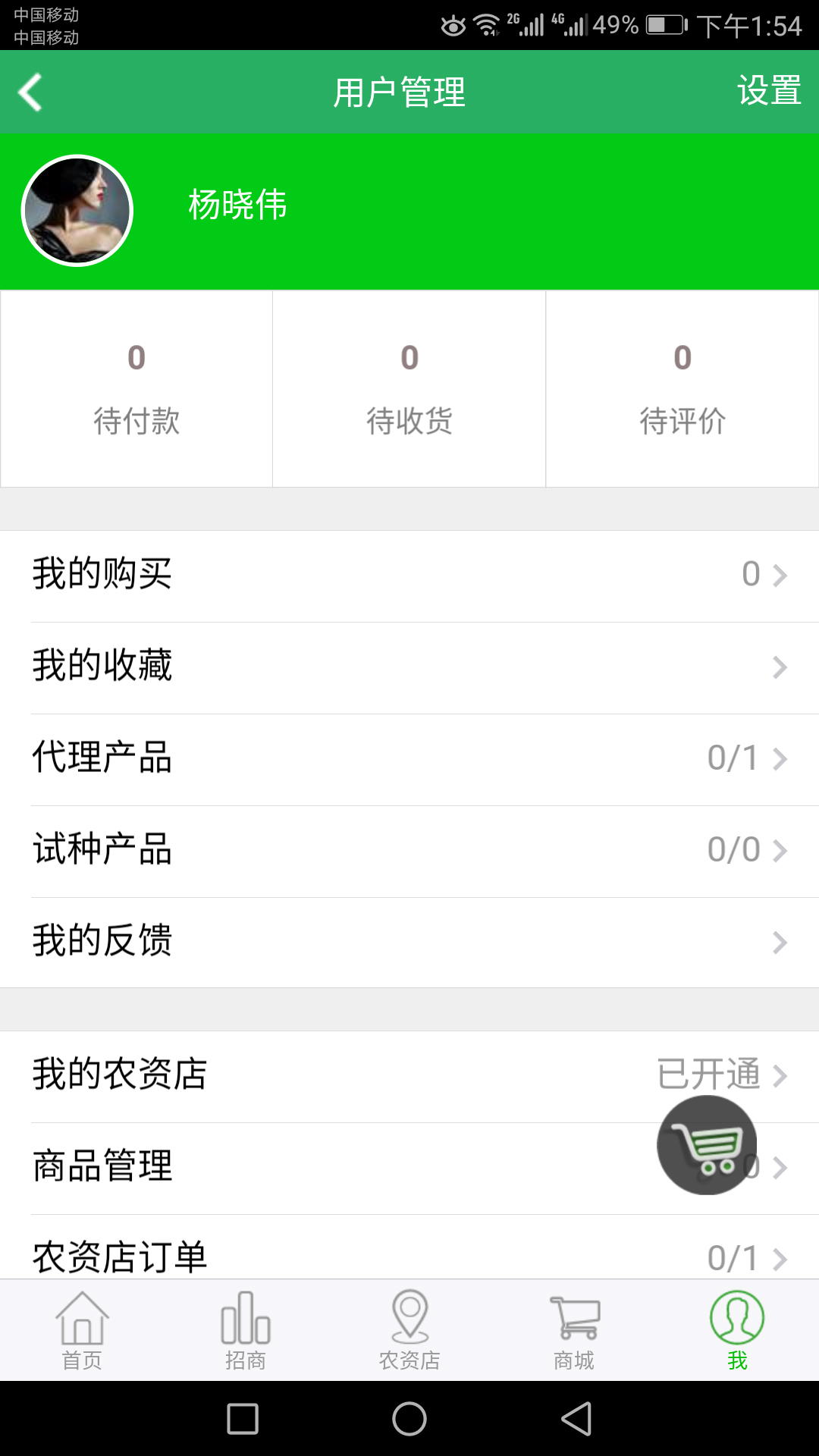Open 商品管理 row

(x=303, y=1168)
